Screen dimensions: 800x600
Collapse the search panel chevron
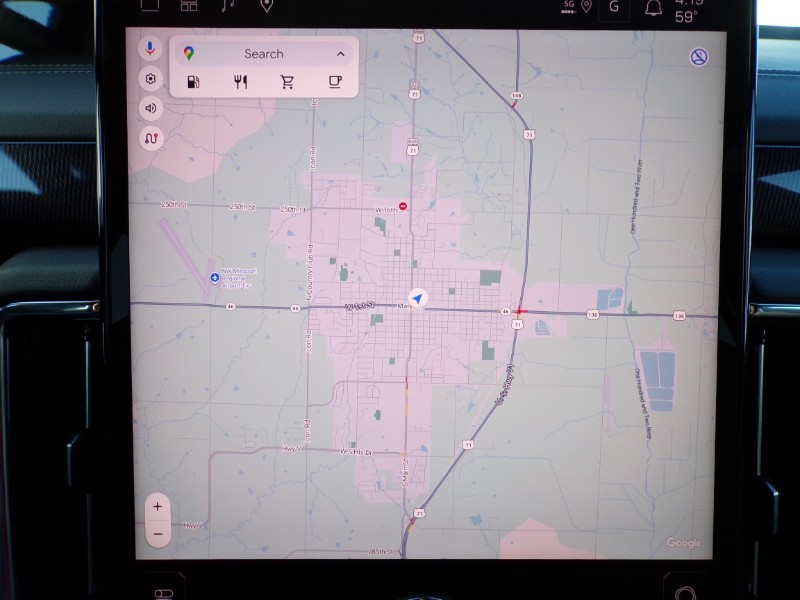(341, 54)
